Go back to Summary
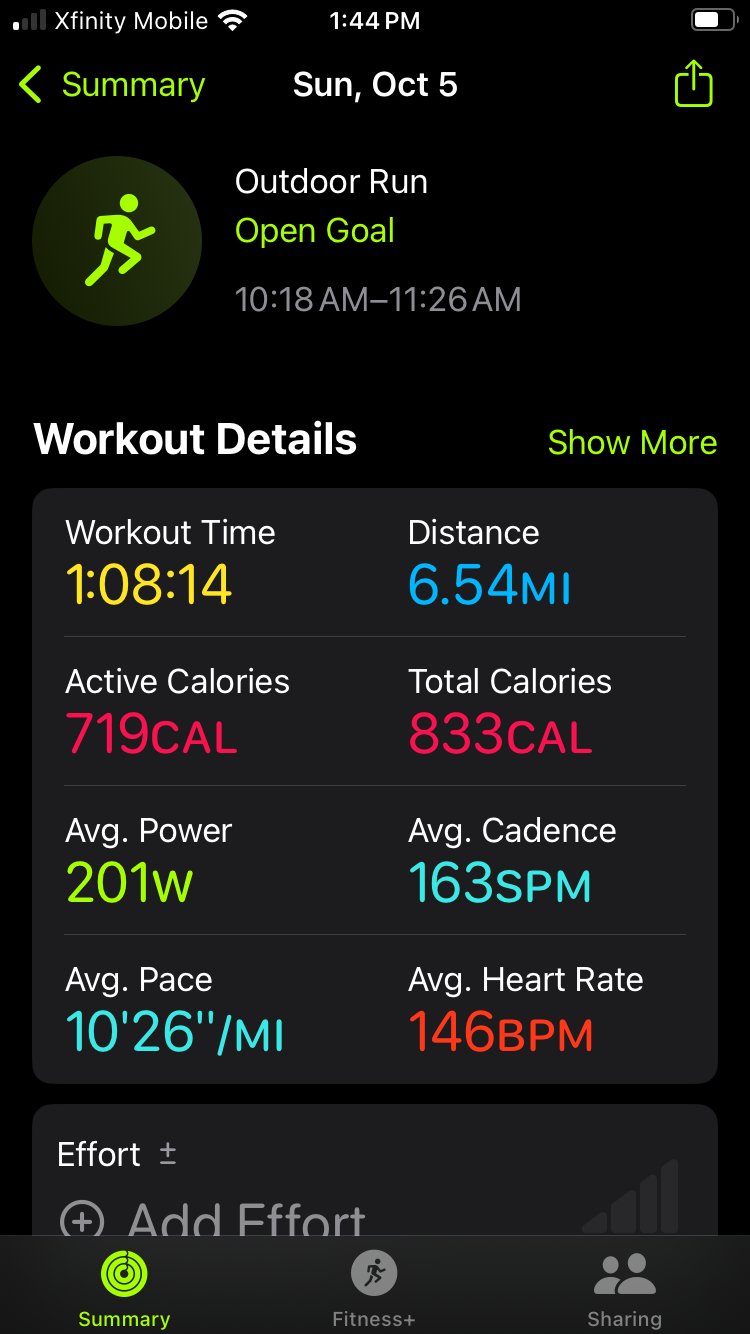 pyautogui.click(x=112, y=85)
